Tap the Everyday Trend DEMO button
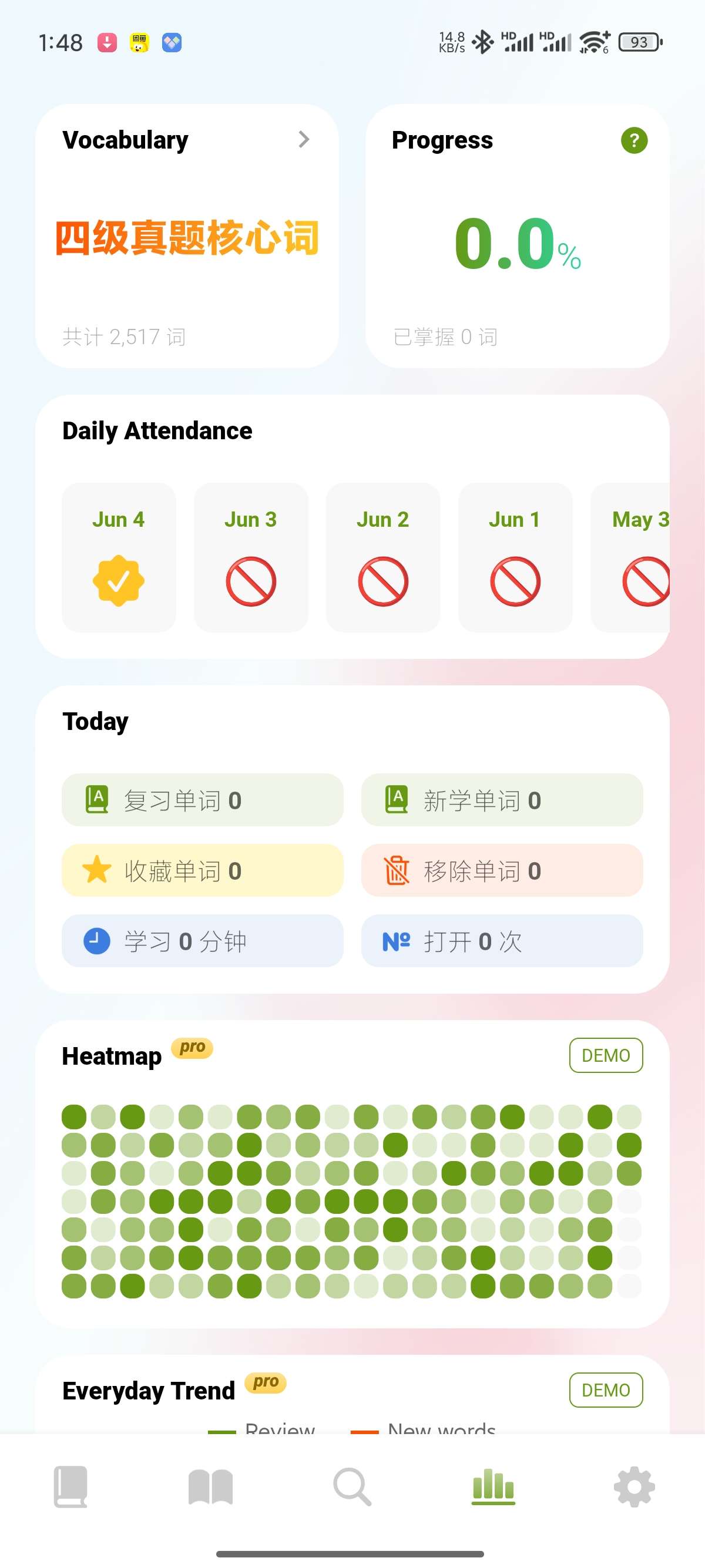Image resolution: width=705 pixels, height=1568 pixels. click(605, 1389)
